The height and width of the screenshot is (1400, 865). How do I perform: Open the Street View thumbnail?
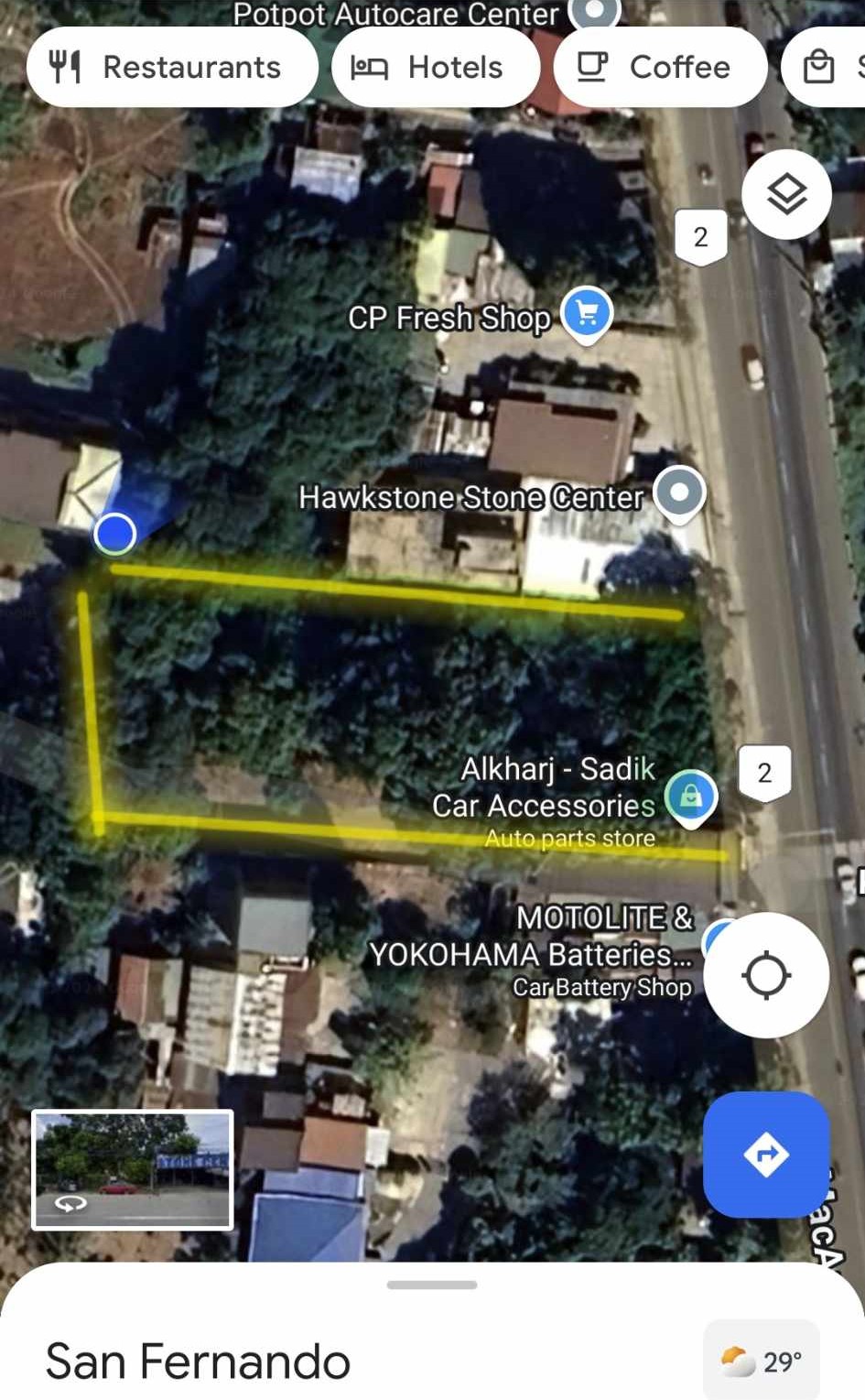click(x=133, y=1169)
